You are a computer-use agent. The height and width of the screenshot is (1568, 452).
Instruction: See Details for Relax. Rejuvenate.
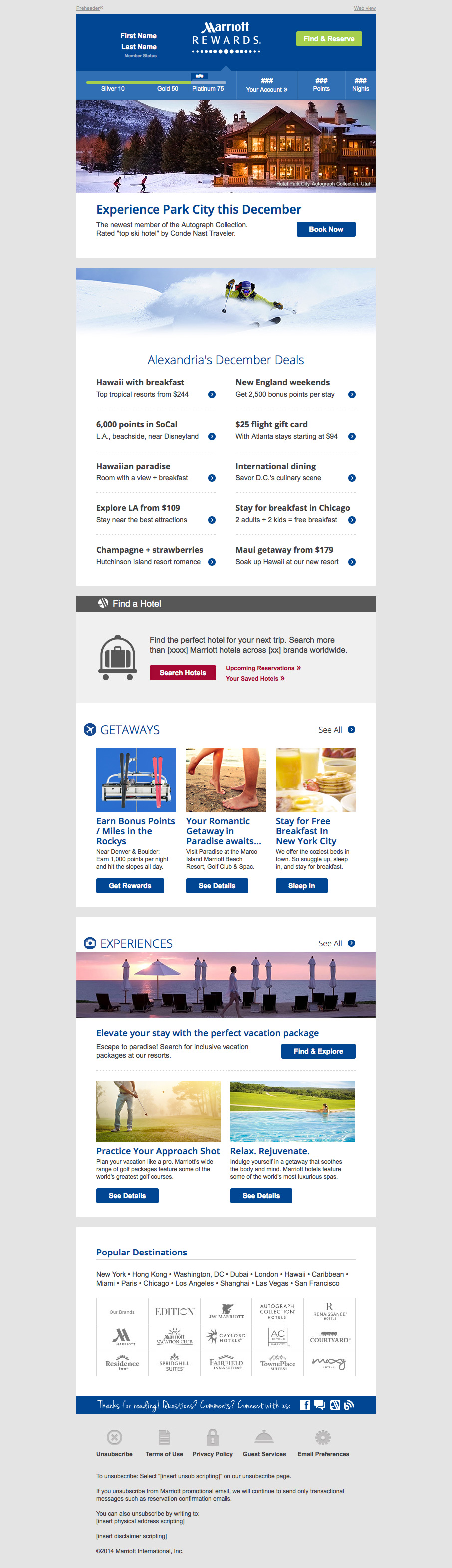coord(261,1196)
